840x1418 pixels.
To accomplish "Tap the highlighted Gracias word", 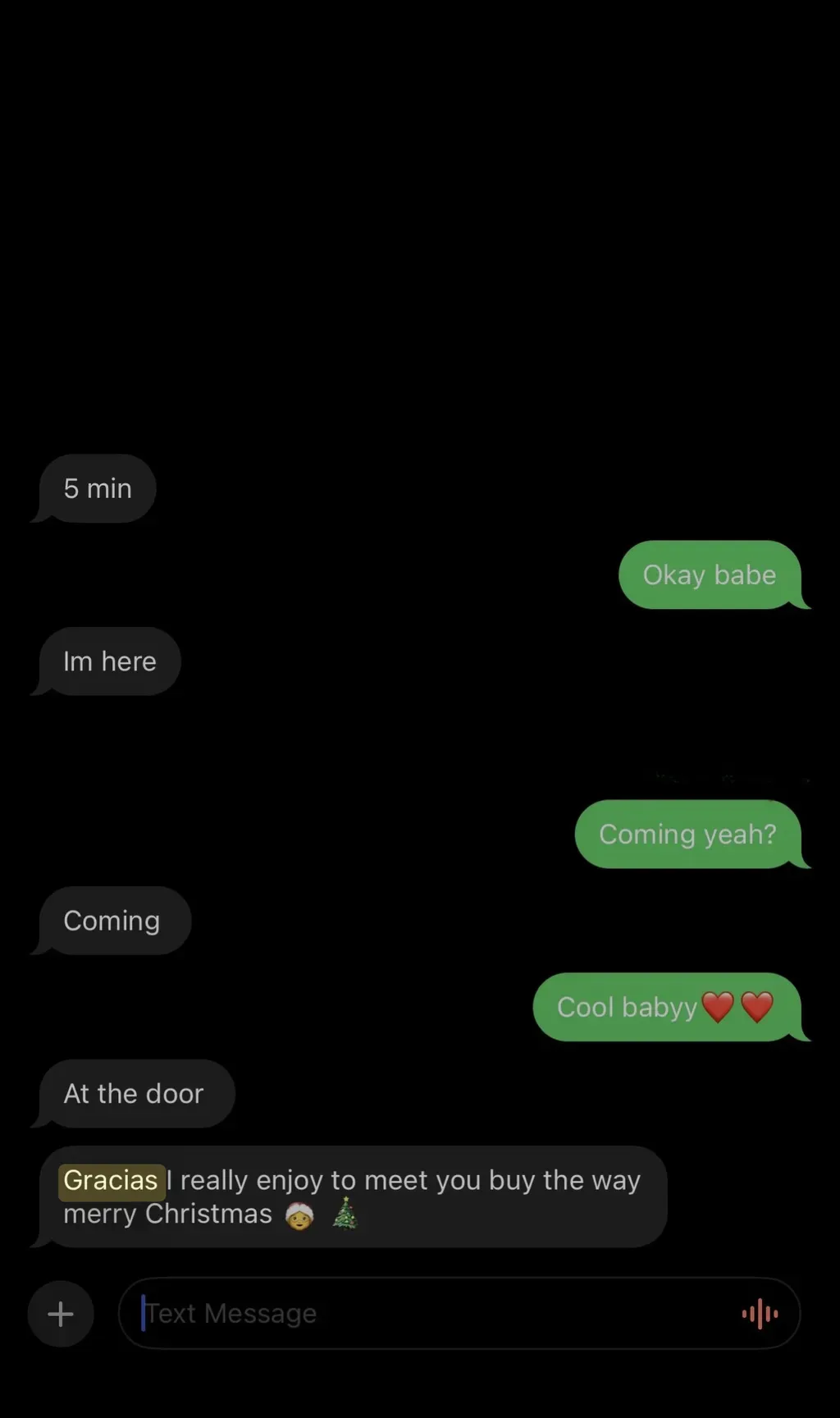I will (112, 1181).
